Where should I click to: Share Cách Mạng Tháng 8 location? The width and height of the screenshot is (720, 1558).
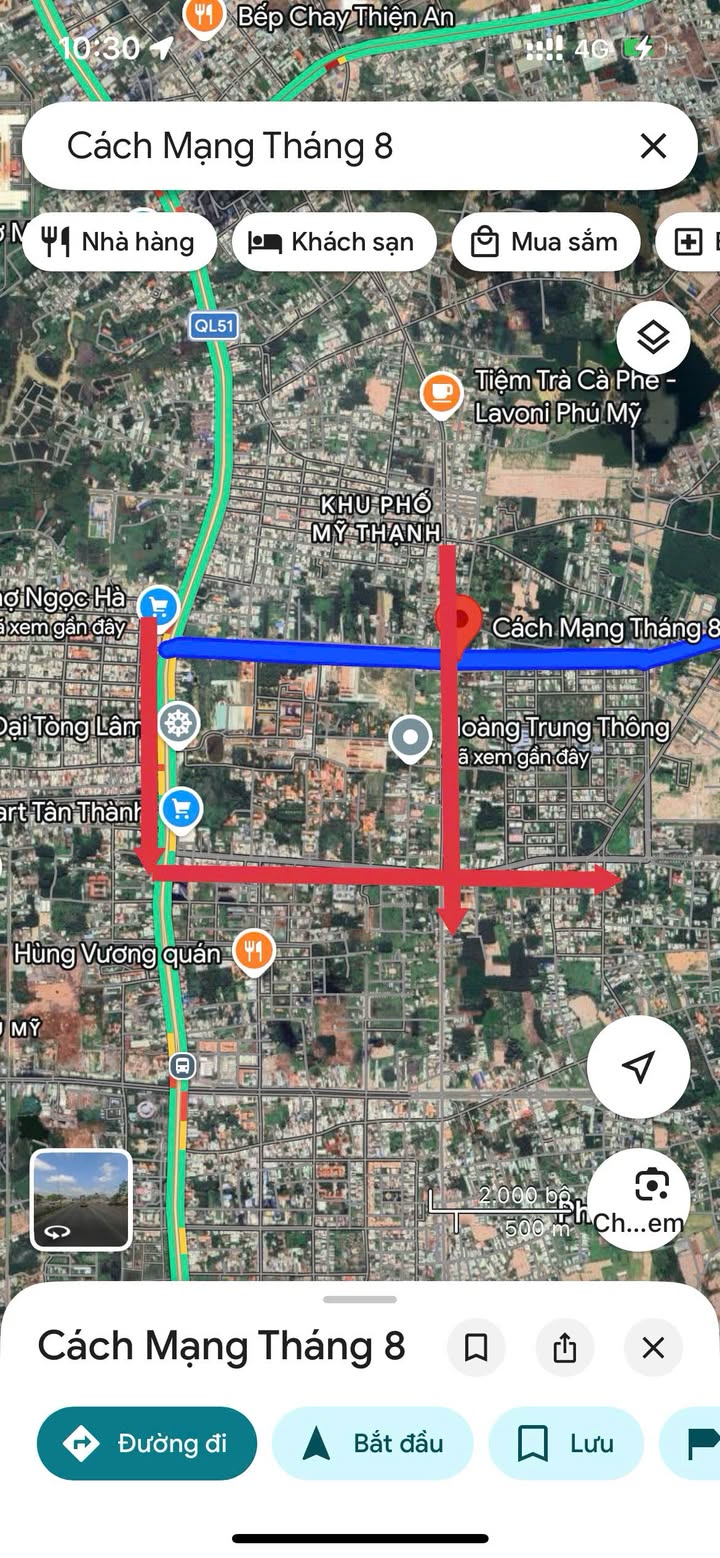pos(565,1347)
